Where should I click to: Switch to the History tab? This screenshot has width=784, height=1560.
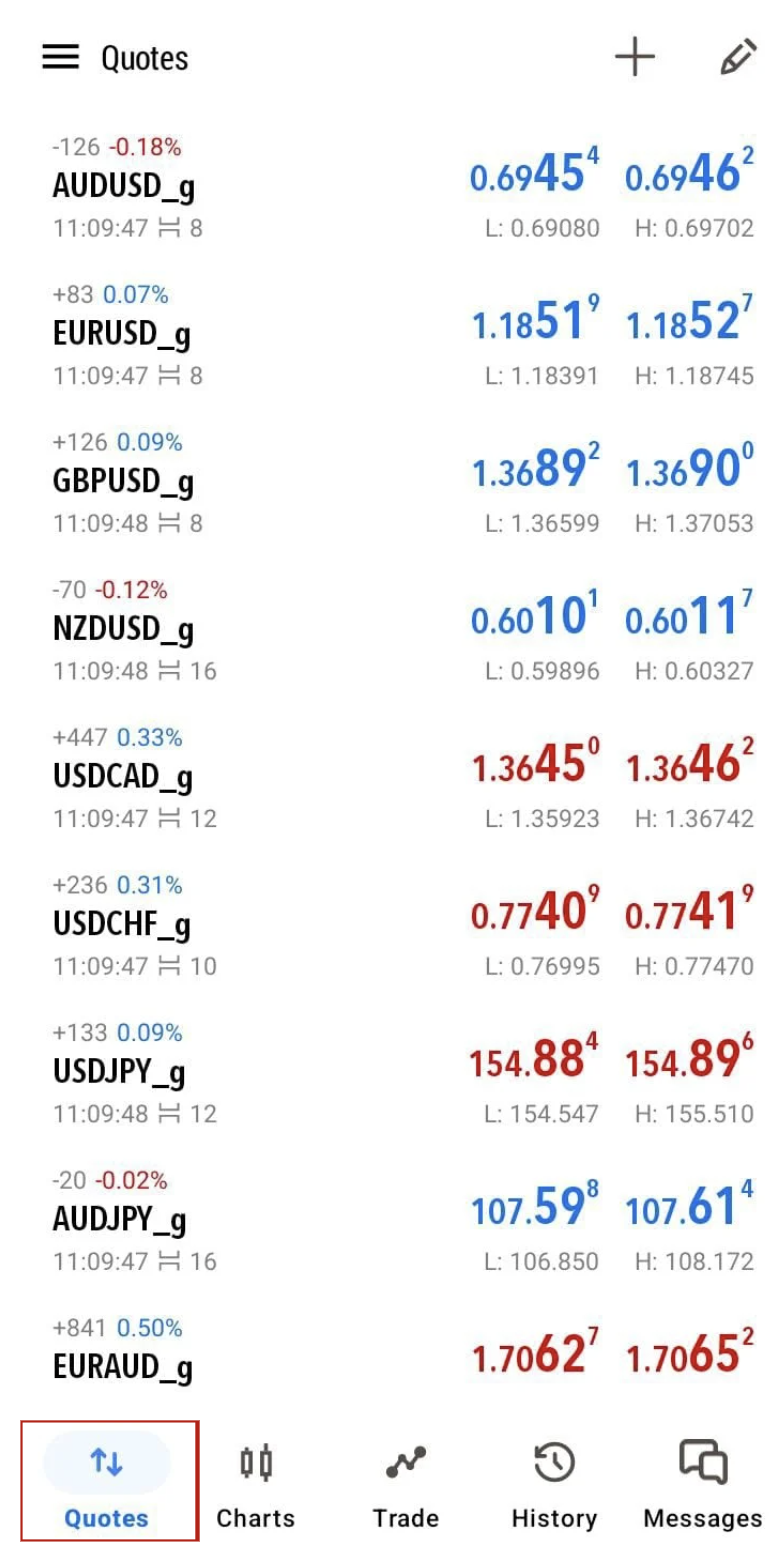tap(554, 1482)
